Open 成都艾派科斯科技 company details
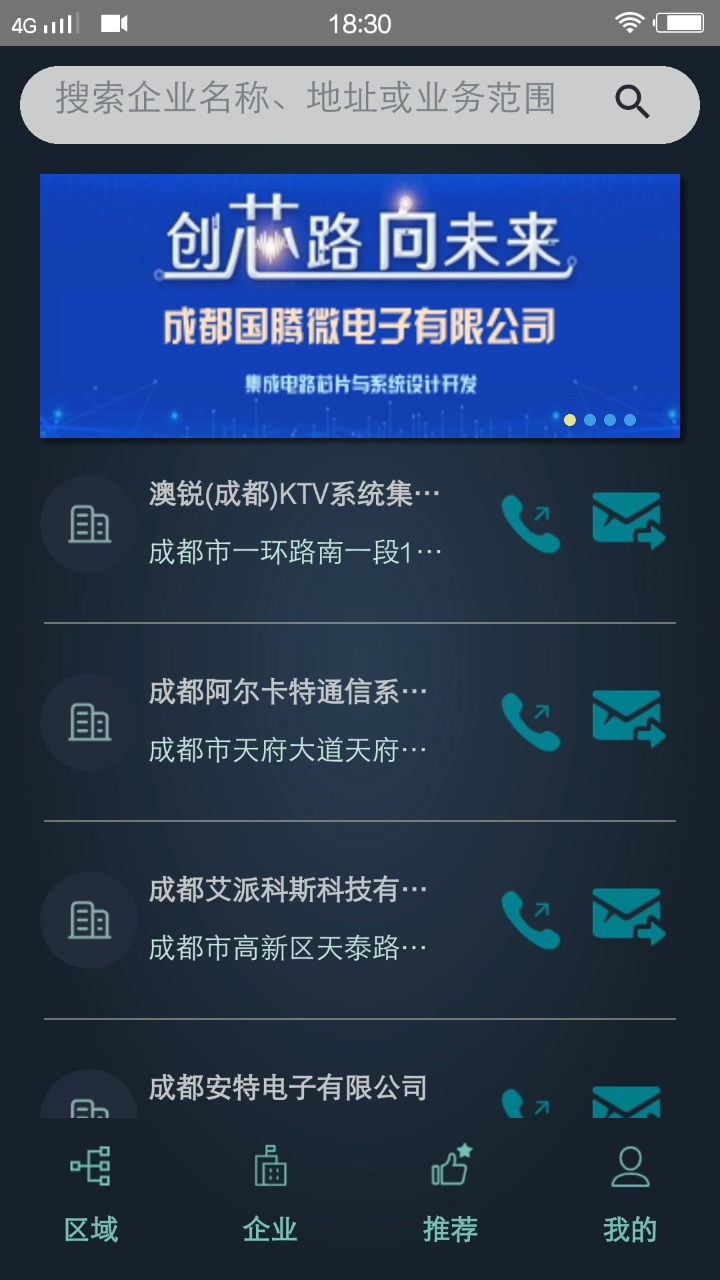Image resolution: width=720 pixels, height=1280 pixels. pyautogui.click(x=288, y=918)
